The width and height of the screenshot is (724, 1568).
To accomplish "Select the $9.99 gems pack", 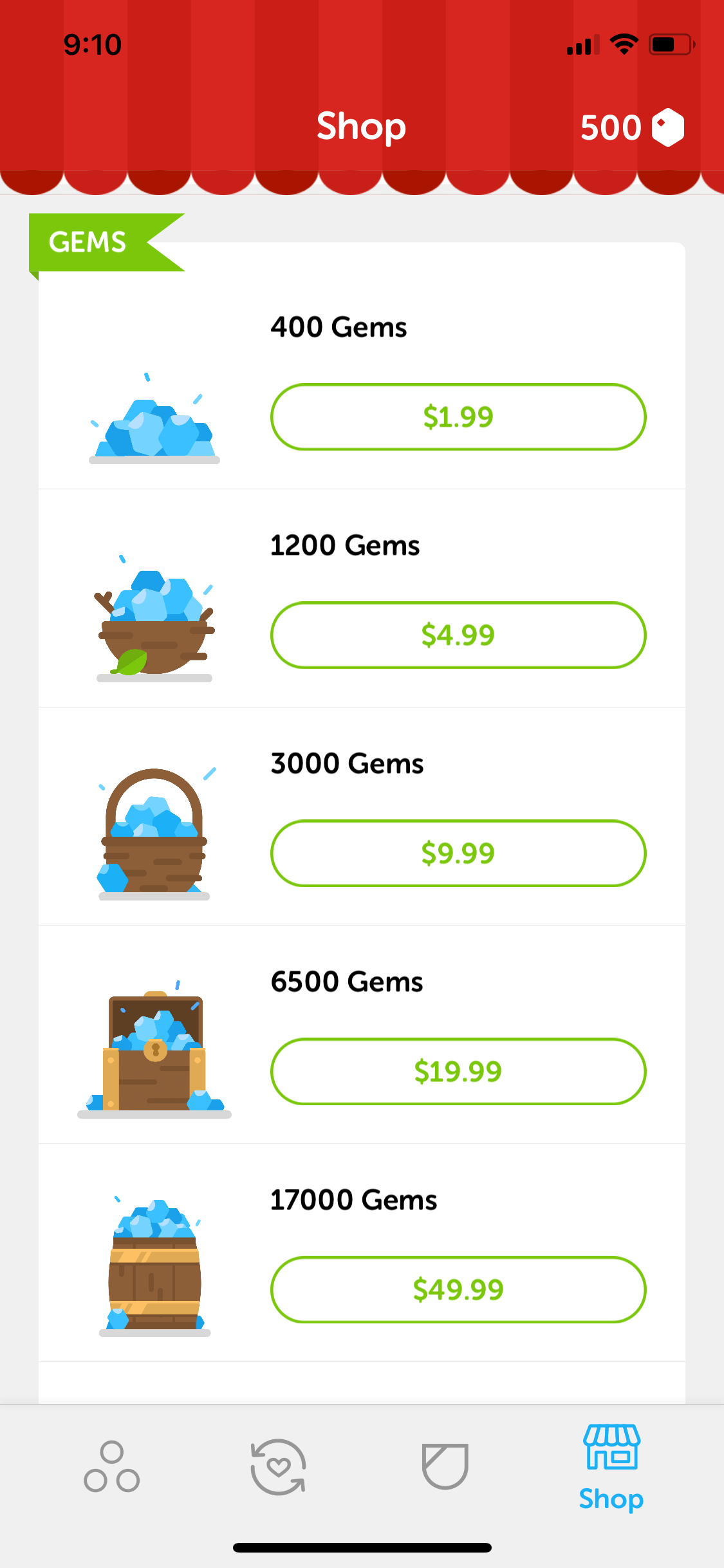I will tap(458, 853).
